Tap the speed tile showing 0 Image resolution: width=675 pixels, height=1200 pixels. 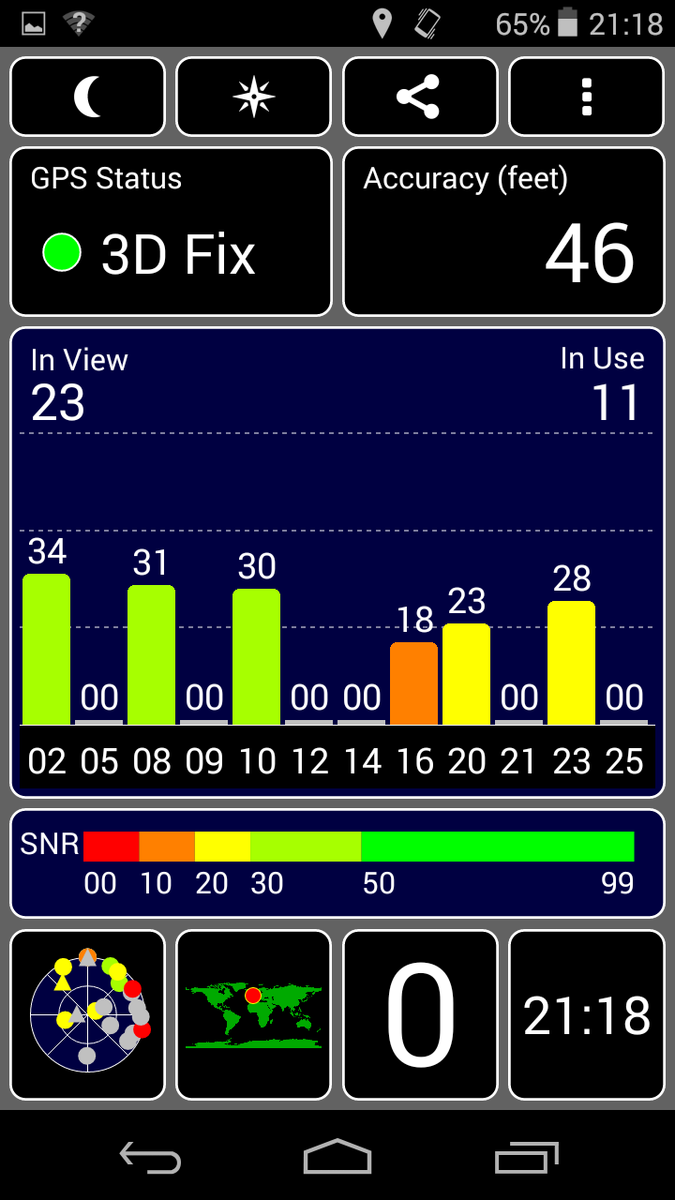coord(420,1015)
